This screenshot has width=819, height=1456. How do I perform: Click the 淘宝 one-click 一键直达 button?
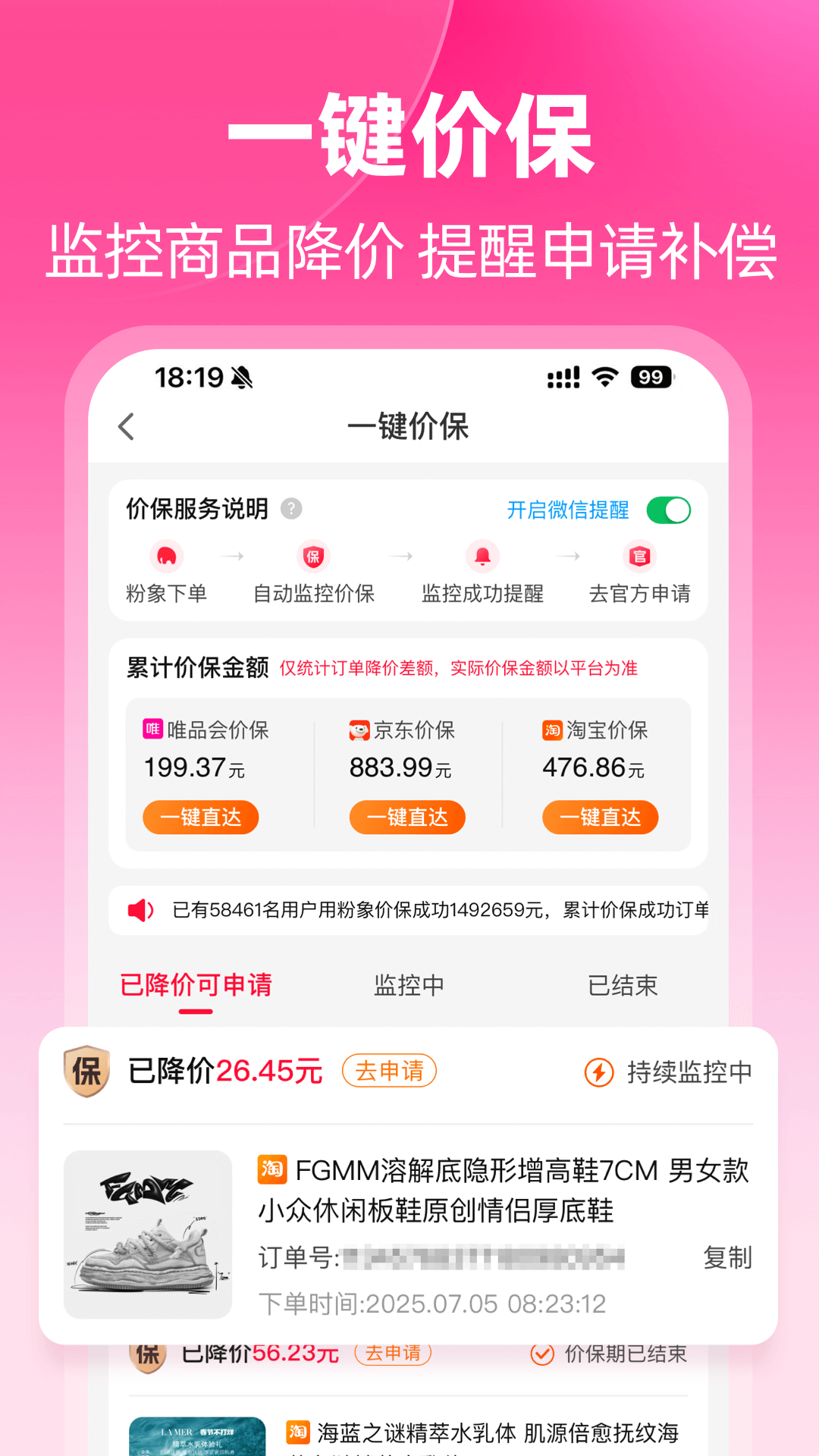coord(600,817)
